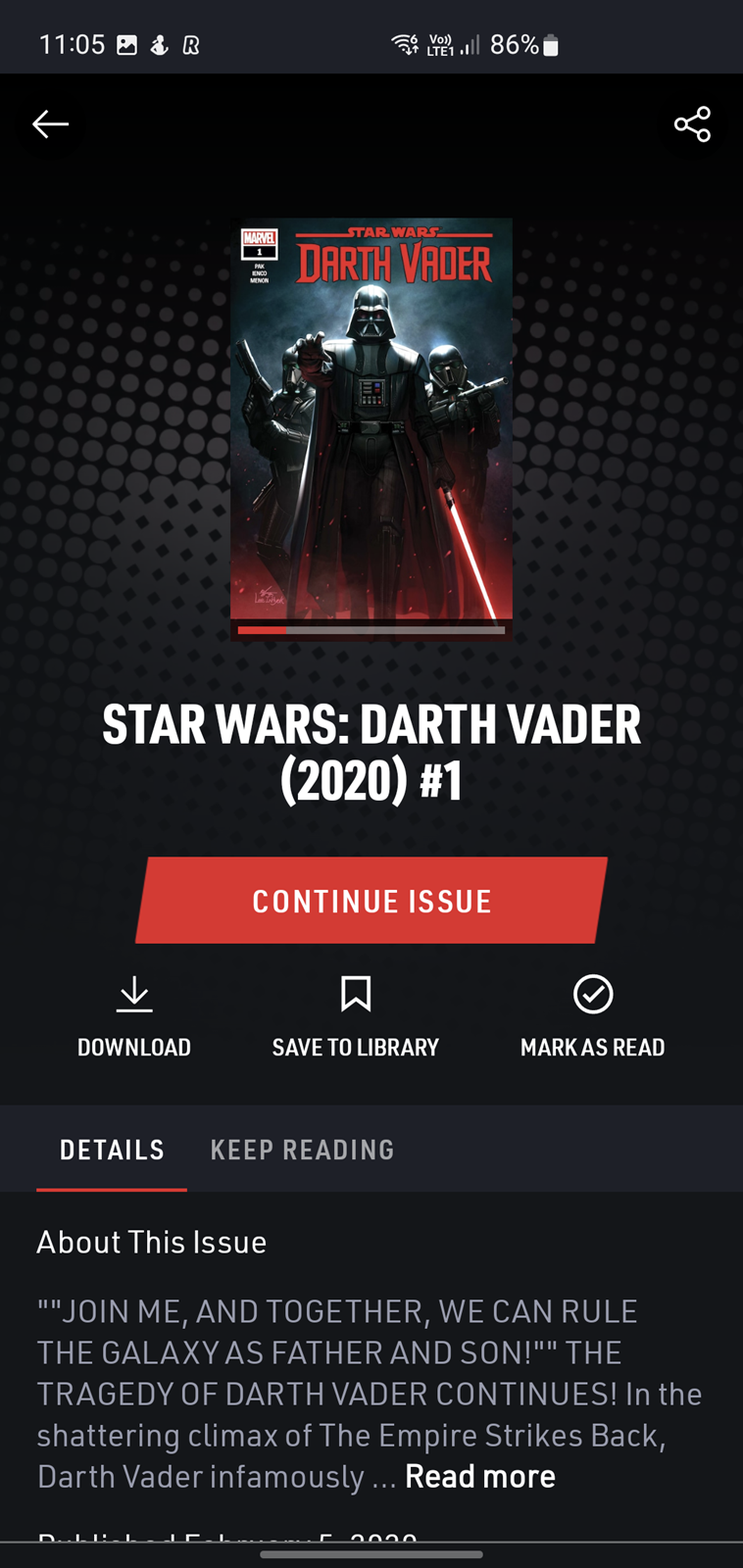Select the Details tab

click(112, 1150)
